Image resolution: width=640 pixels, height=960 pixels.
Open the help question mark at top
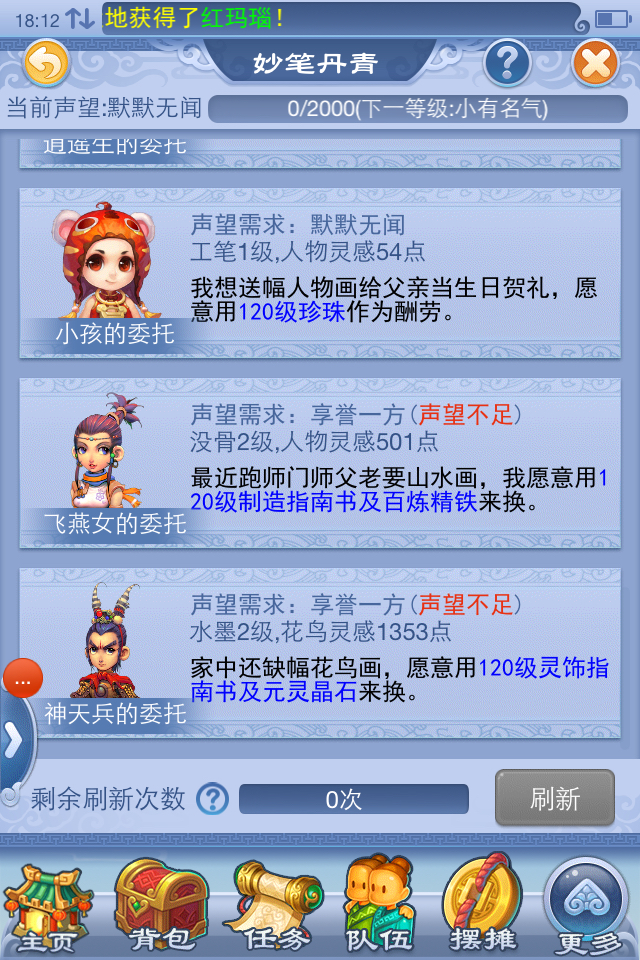click(x=507, y=64)
